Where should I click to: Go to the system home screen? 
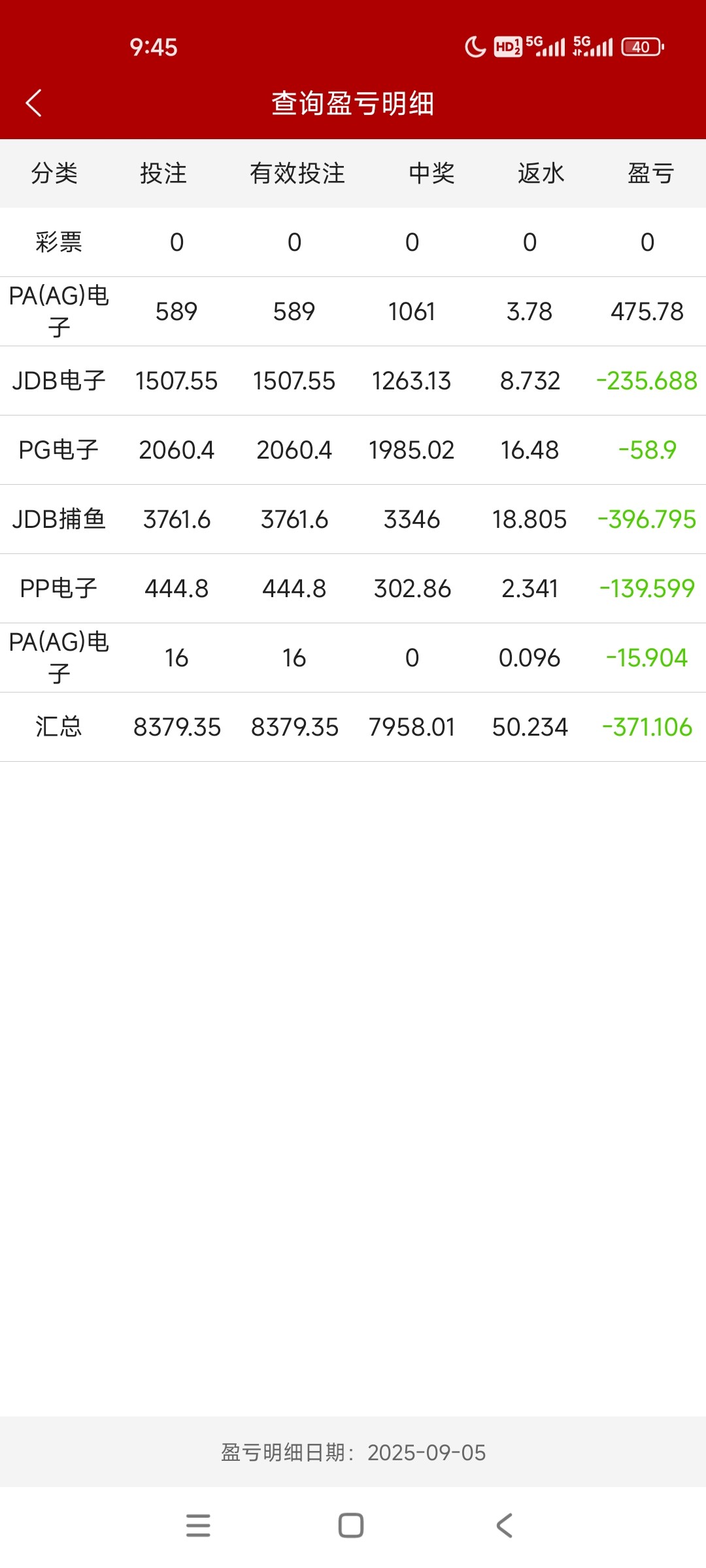pyautogui.click(x=351, y=1526)
